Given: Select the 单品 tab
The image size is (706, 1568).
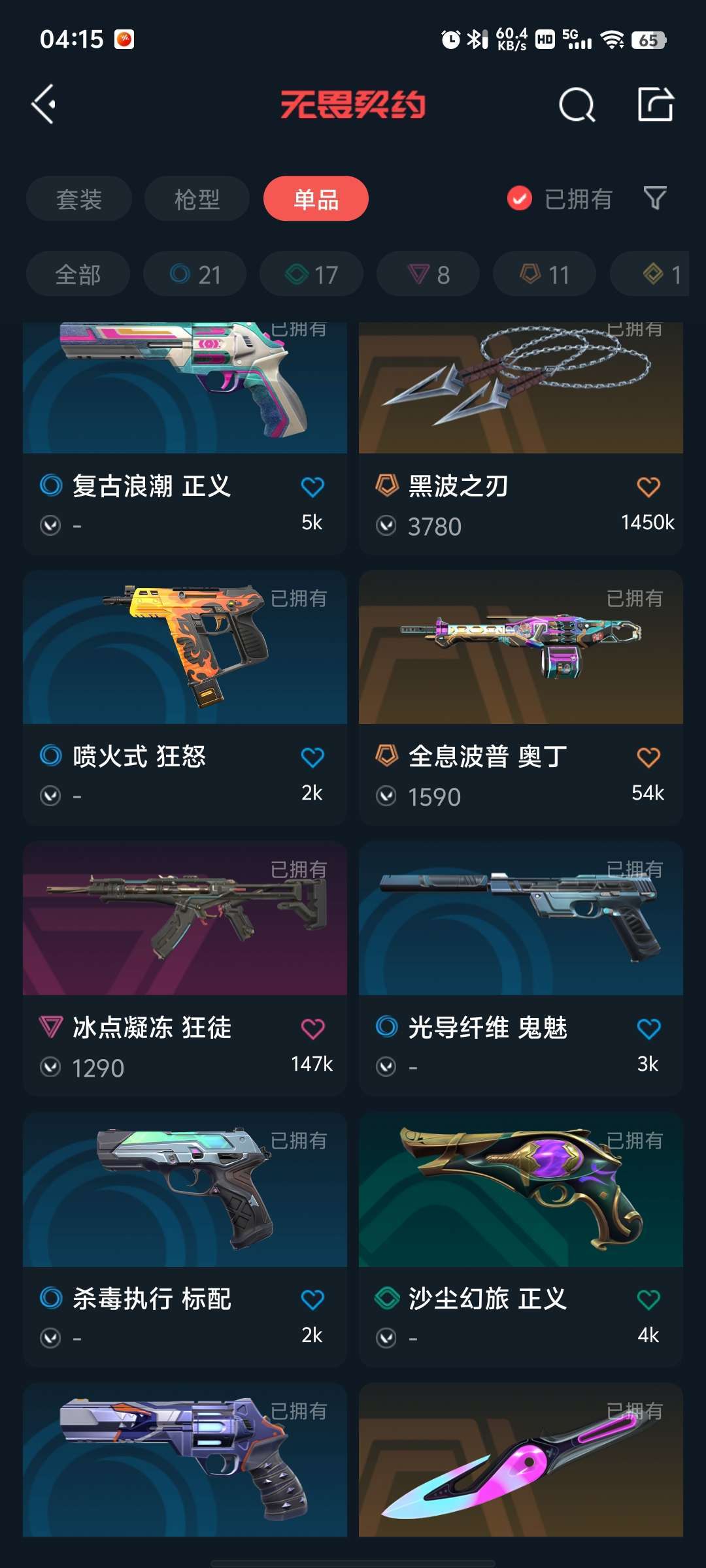Looking at the screenshot, I should click(316, 199).
